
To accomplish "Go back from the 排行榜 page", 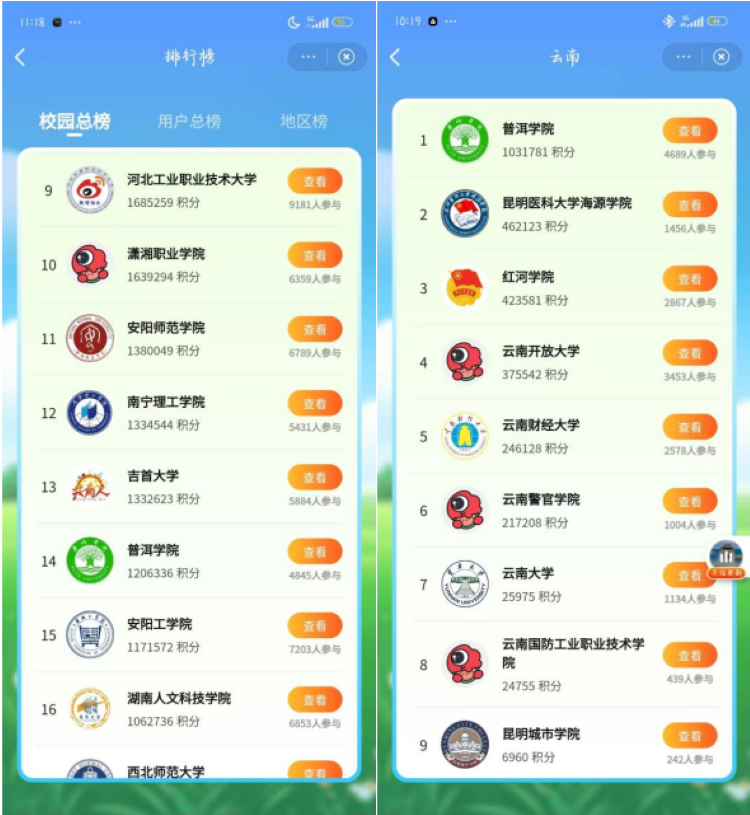I will pyautogui.click(x=20, y=57).
